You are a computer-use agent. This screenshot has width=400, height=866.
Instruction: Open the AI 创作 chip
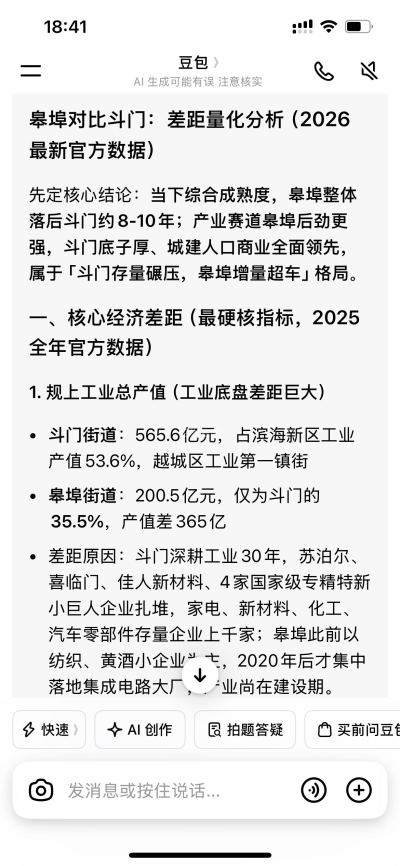pyautogui.click(x=140, y=730)
